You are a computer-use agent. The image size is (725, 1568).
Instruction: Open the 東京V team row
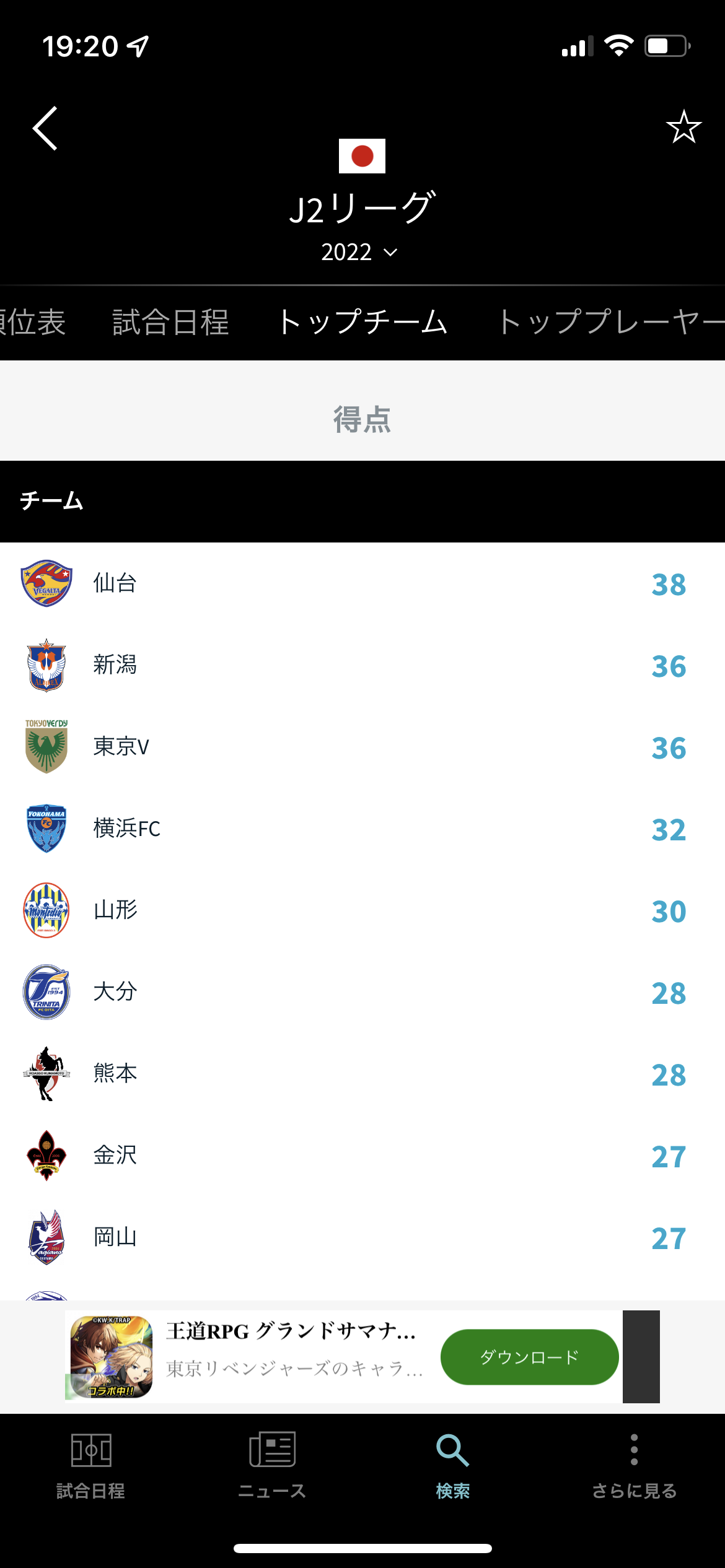pos(362,747)
